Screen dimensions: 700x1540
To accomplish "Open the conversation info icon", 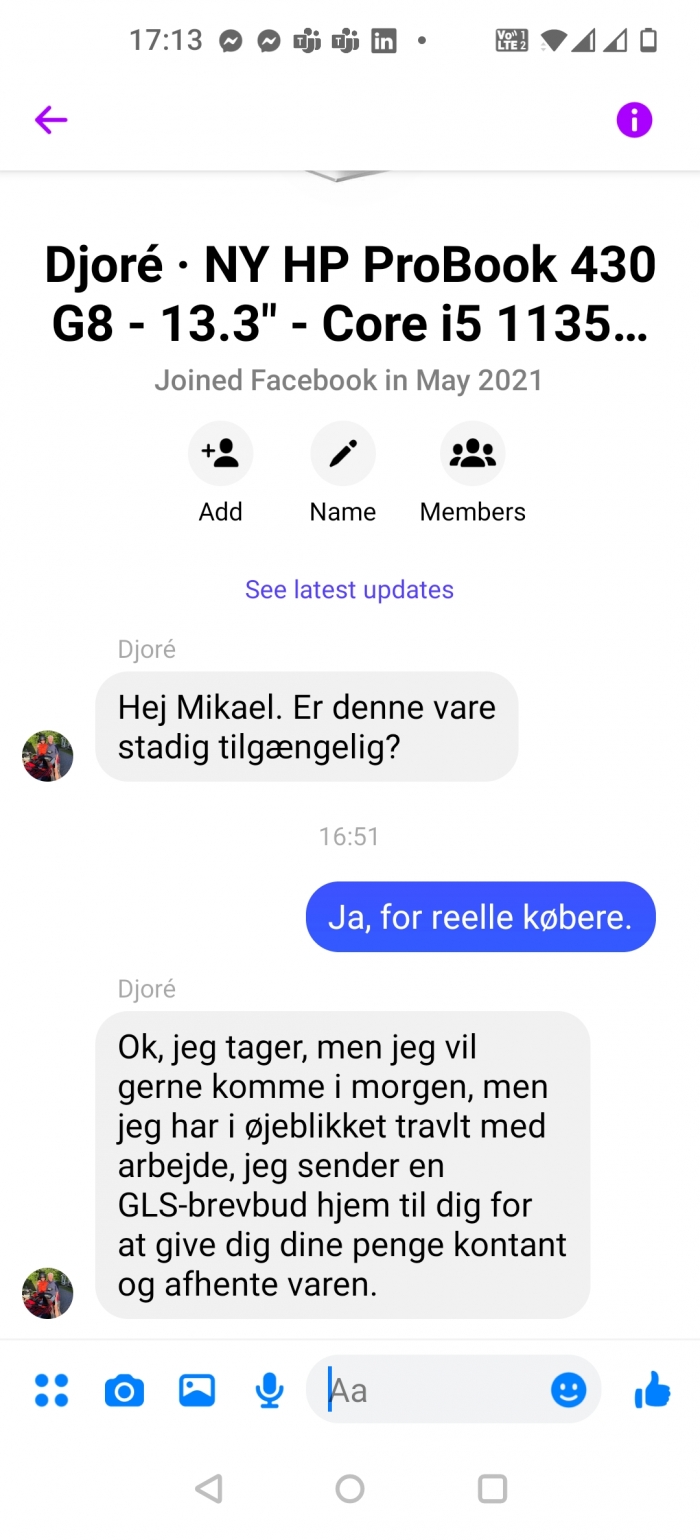I will [x=634, y=120].
